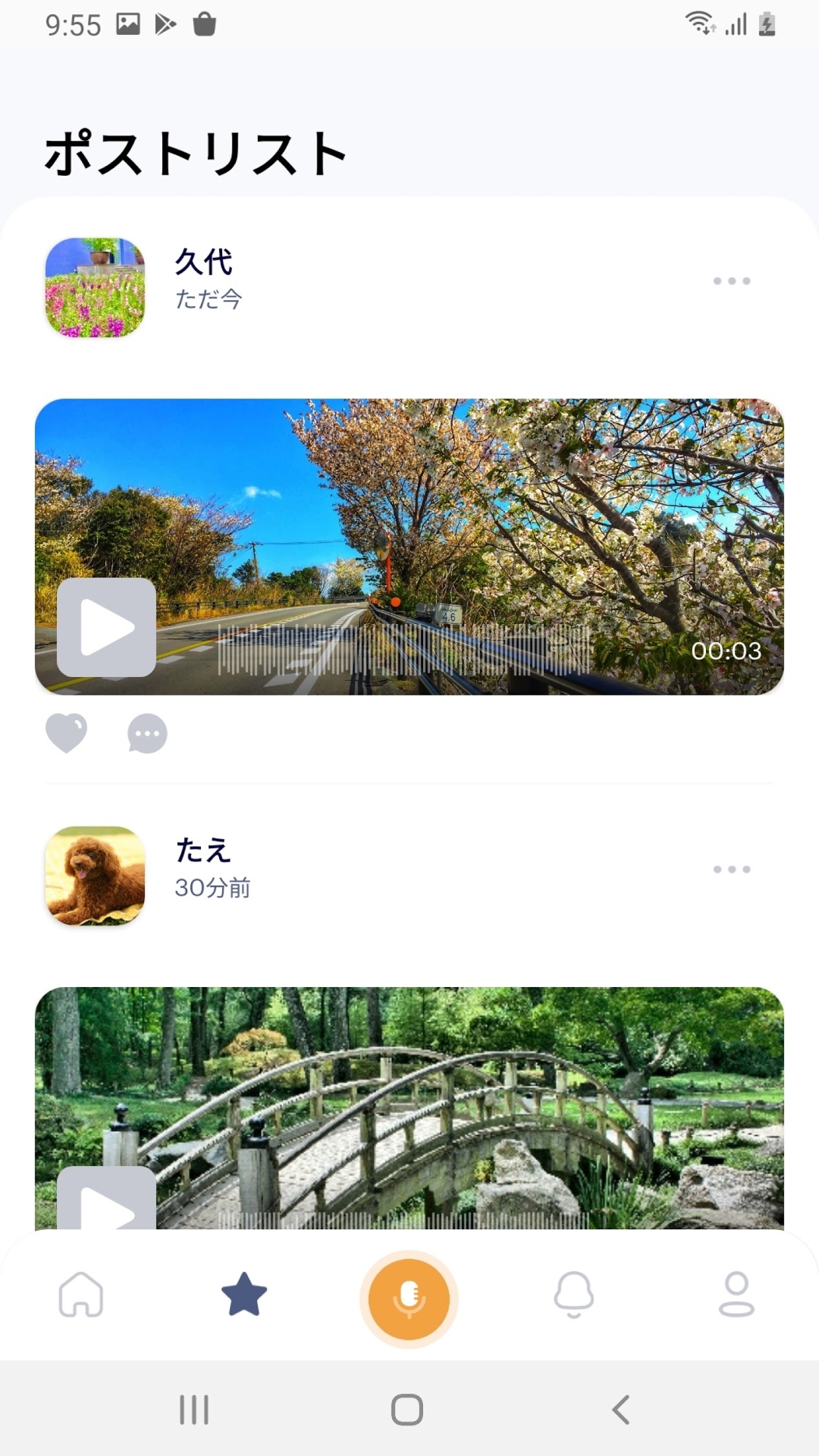
Task: Open the three-dot menu on たえ's post
Action: point(731,869)
